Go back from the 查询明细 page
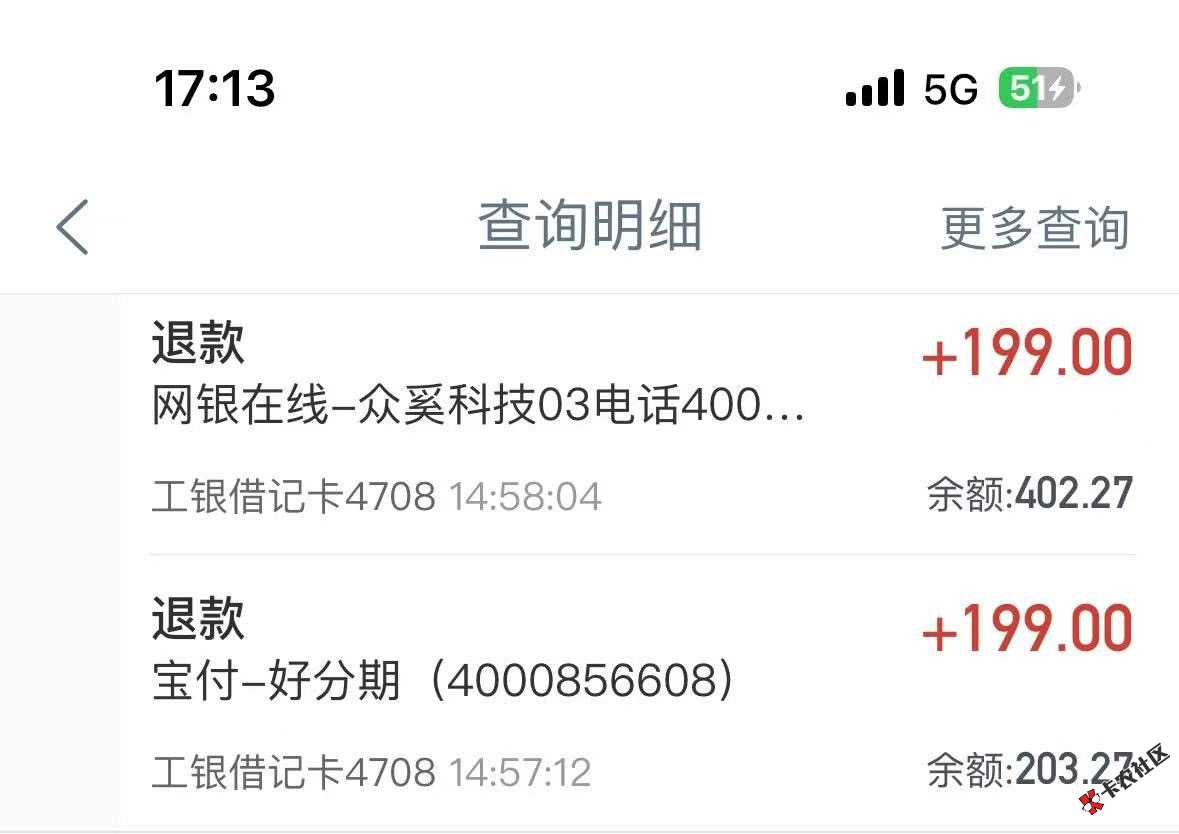 [73, 227]
